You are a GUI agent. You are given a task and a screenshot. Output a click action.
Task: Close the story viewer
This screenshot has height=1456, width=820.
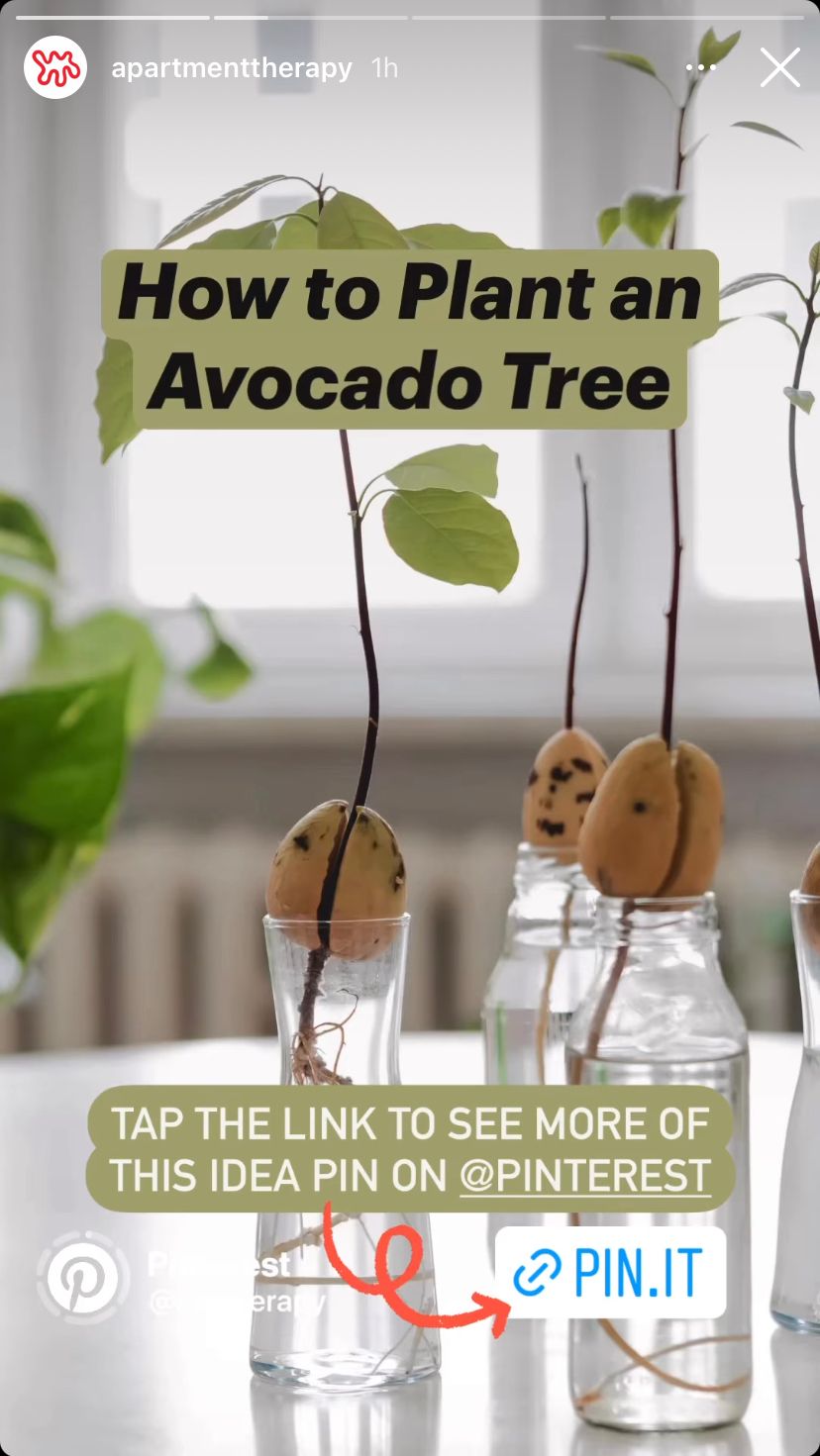click(779, 68)
